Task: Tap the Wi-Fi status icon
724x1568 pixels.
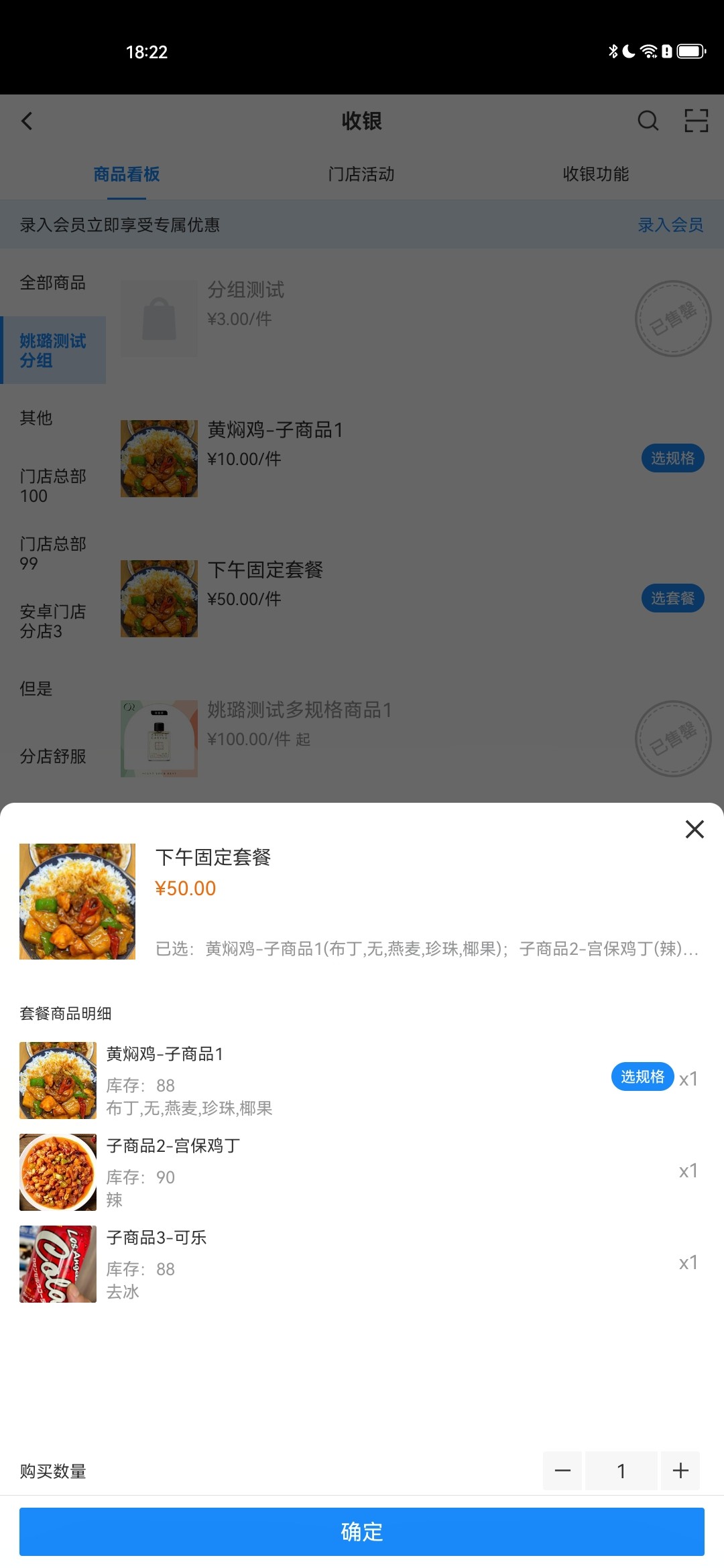Action: tap(648, 51)
